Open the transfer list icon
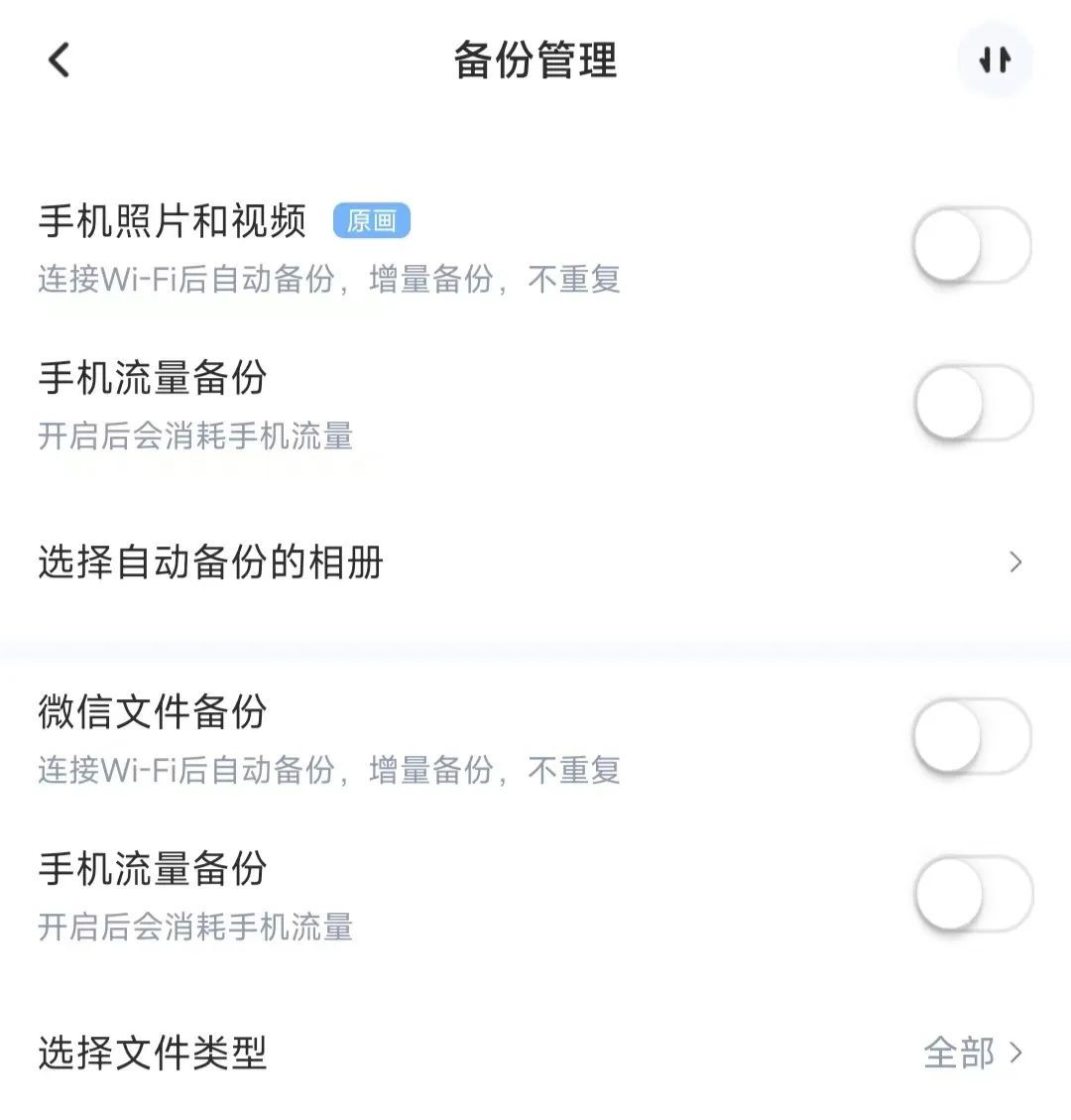Screen dimensions: 1071x1120 point(995,61)
